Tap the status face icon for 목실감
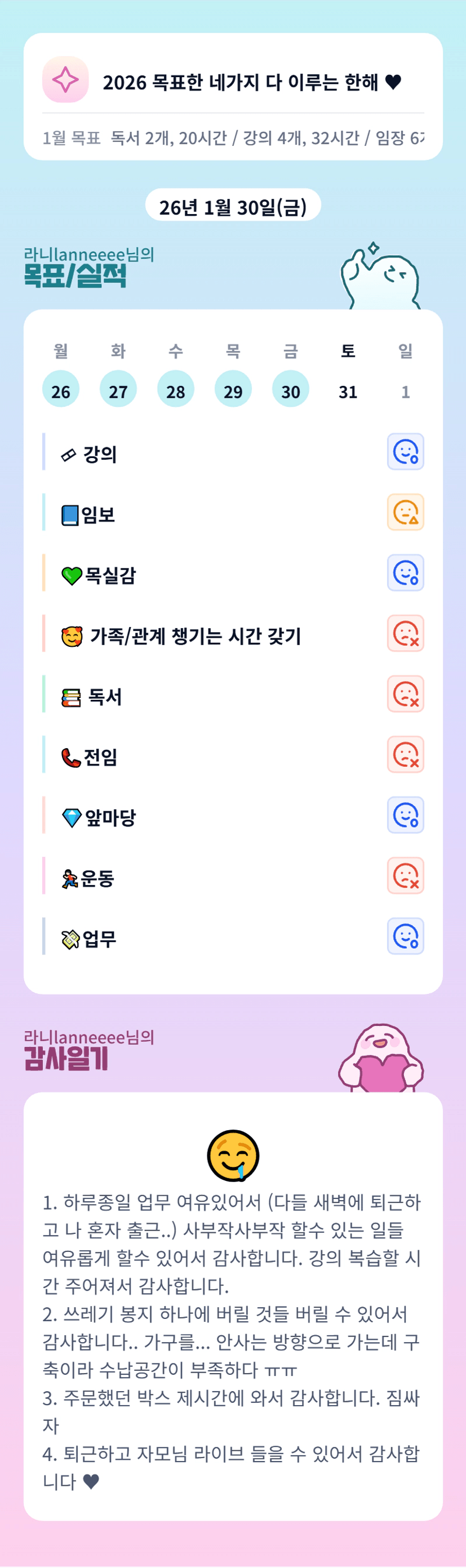This screenshot has width=466, height=1568. (406, 573)
